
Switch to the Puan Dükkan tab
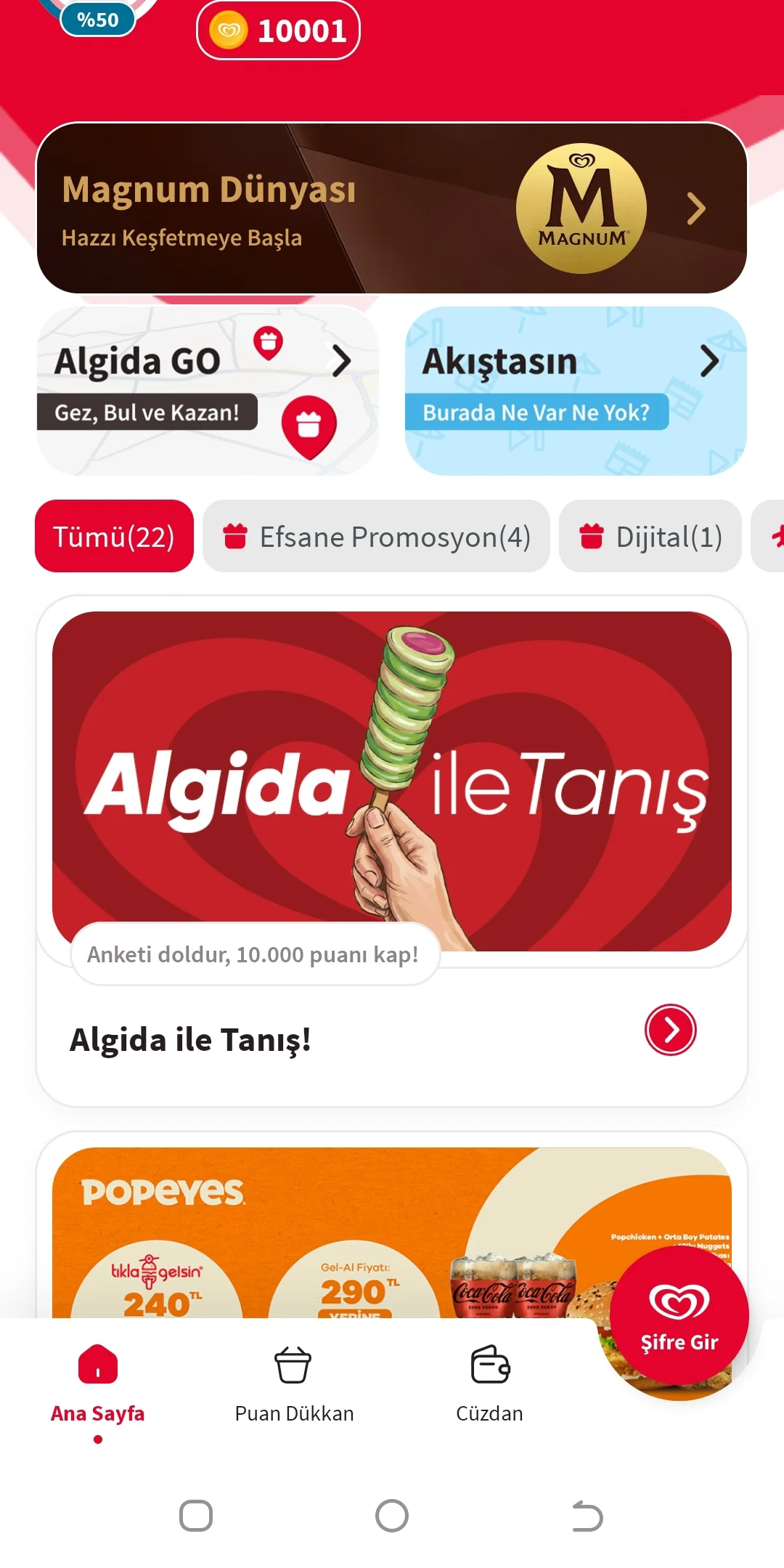click(x=294, y=1384)
